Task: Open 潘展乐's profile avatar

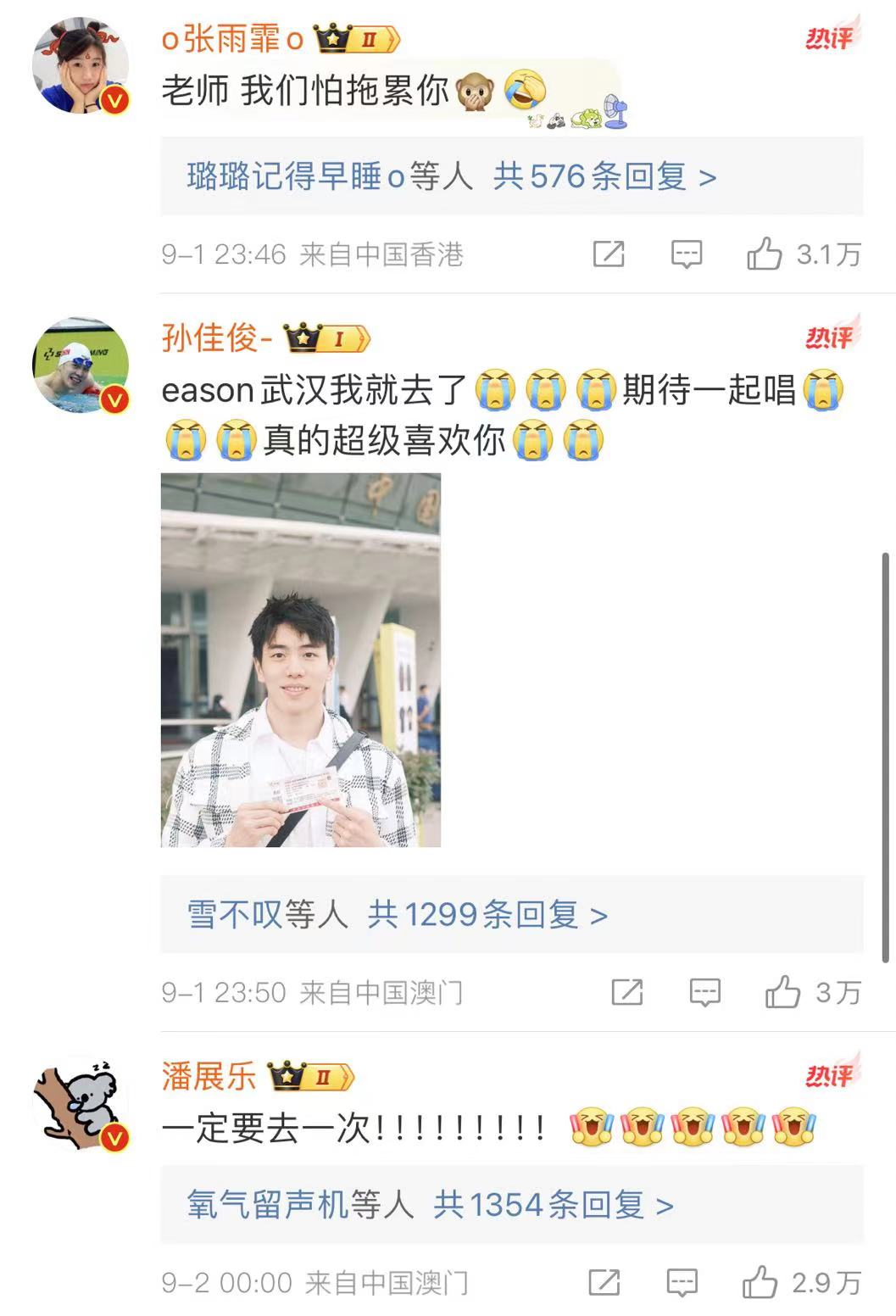Action: [81, 1103]
